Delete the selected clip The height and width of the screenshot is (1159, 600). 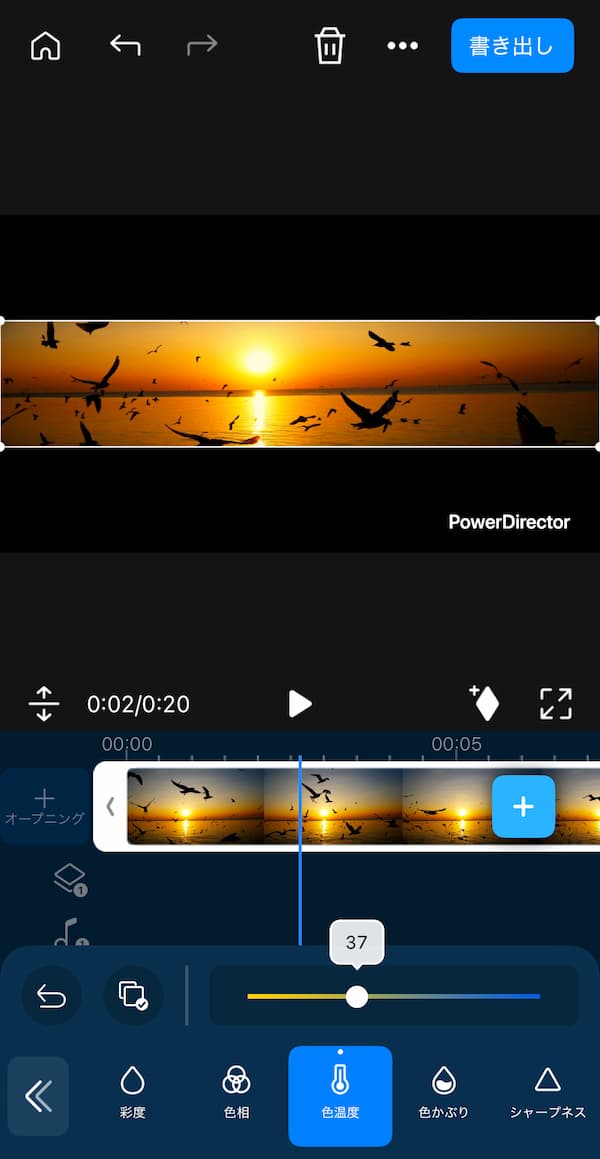tap(330, 46)
